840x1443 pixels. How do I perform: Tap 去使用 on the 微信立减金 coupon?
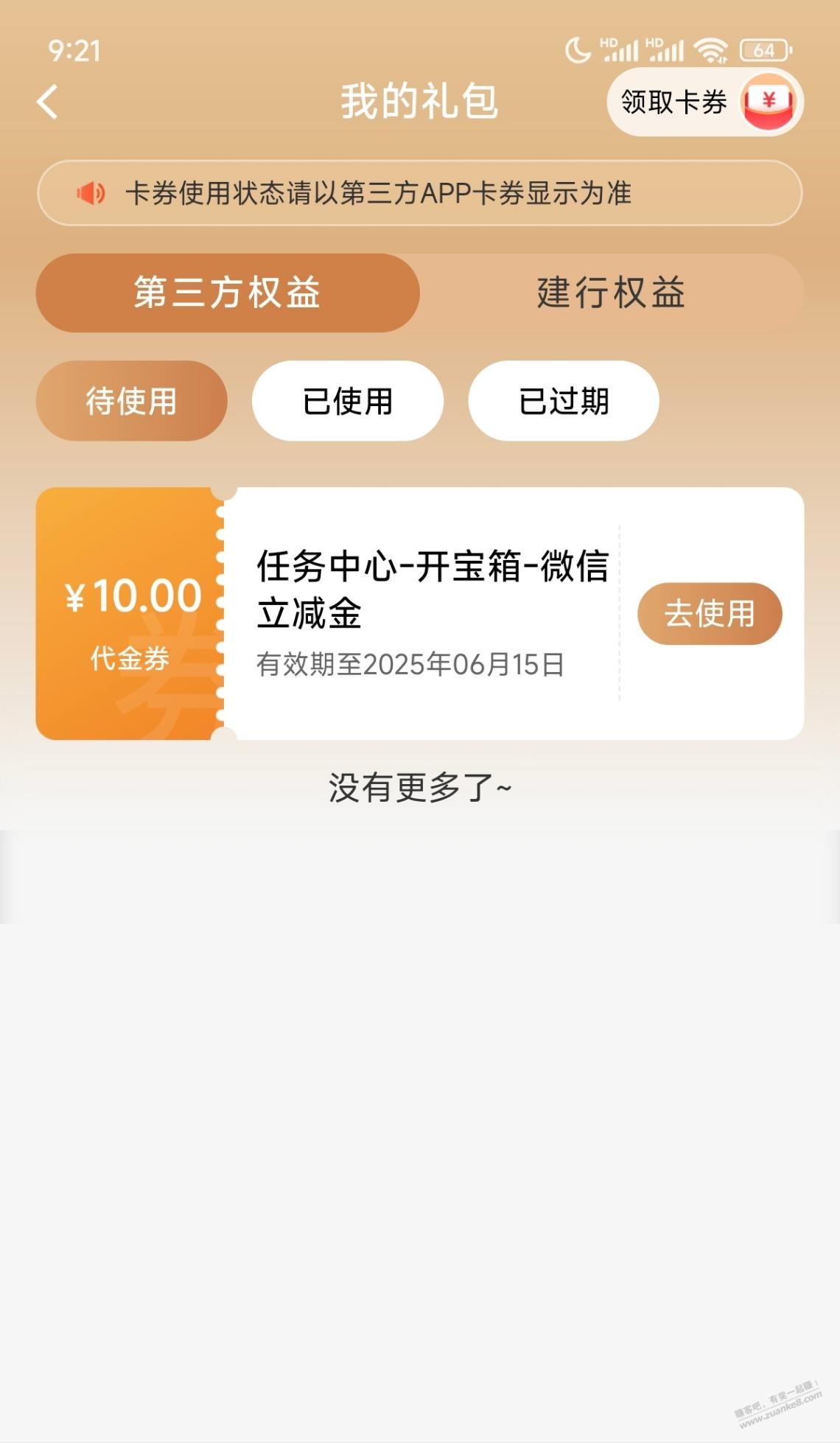pyautogui.click(x=710, y=614)
